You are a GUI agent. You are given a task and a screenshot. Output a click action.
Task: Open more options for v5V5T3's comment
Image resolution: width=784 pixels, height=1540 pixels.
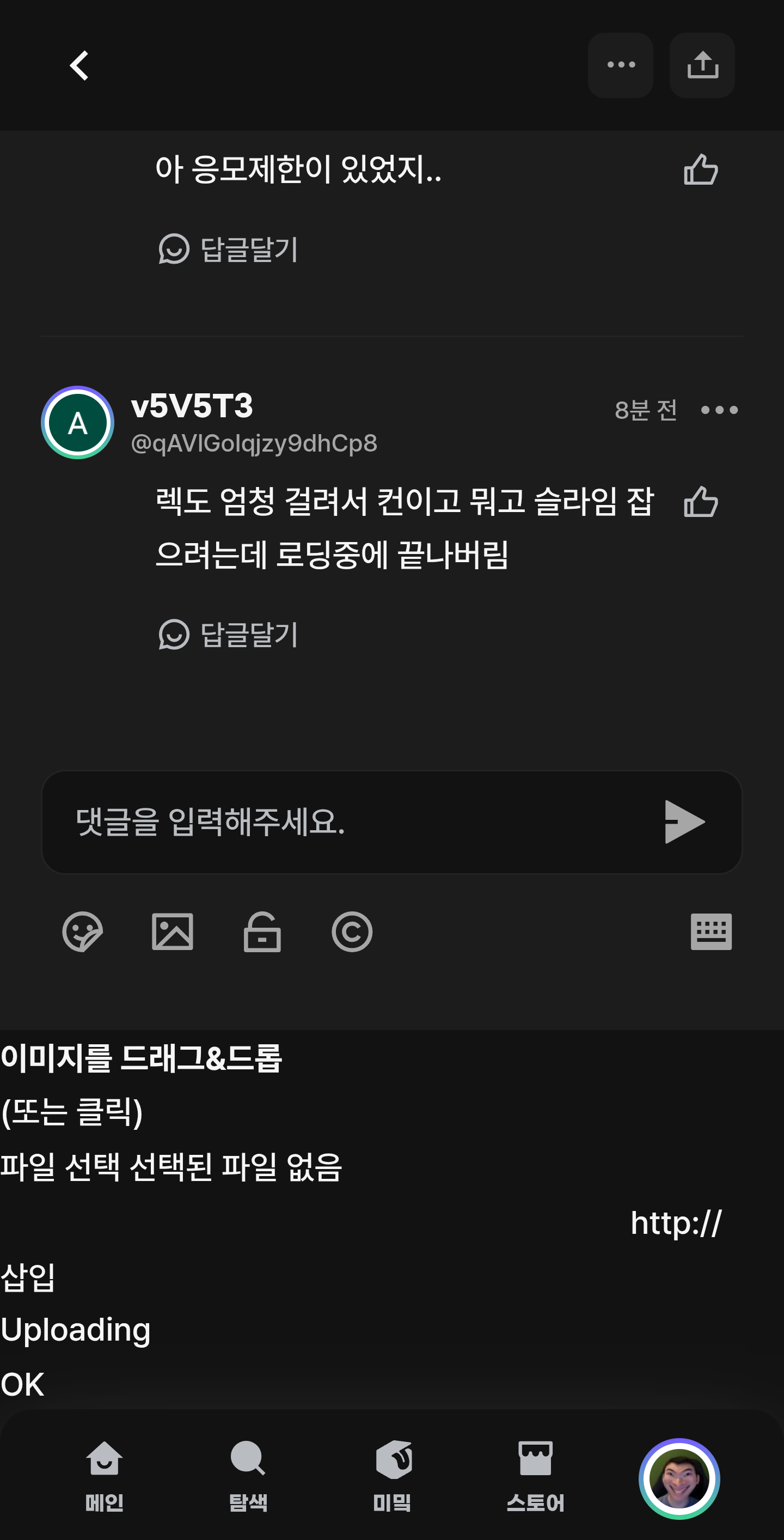click(719, 410)
